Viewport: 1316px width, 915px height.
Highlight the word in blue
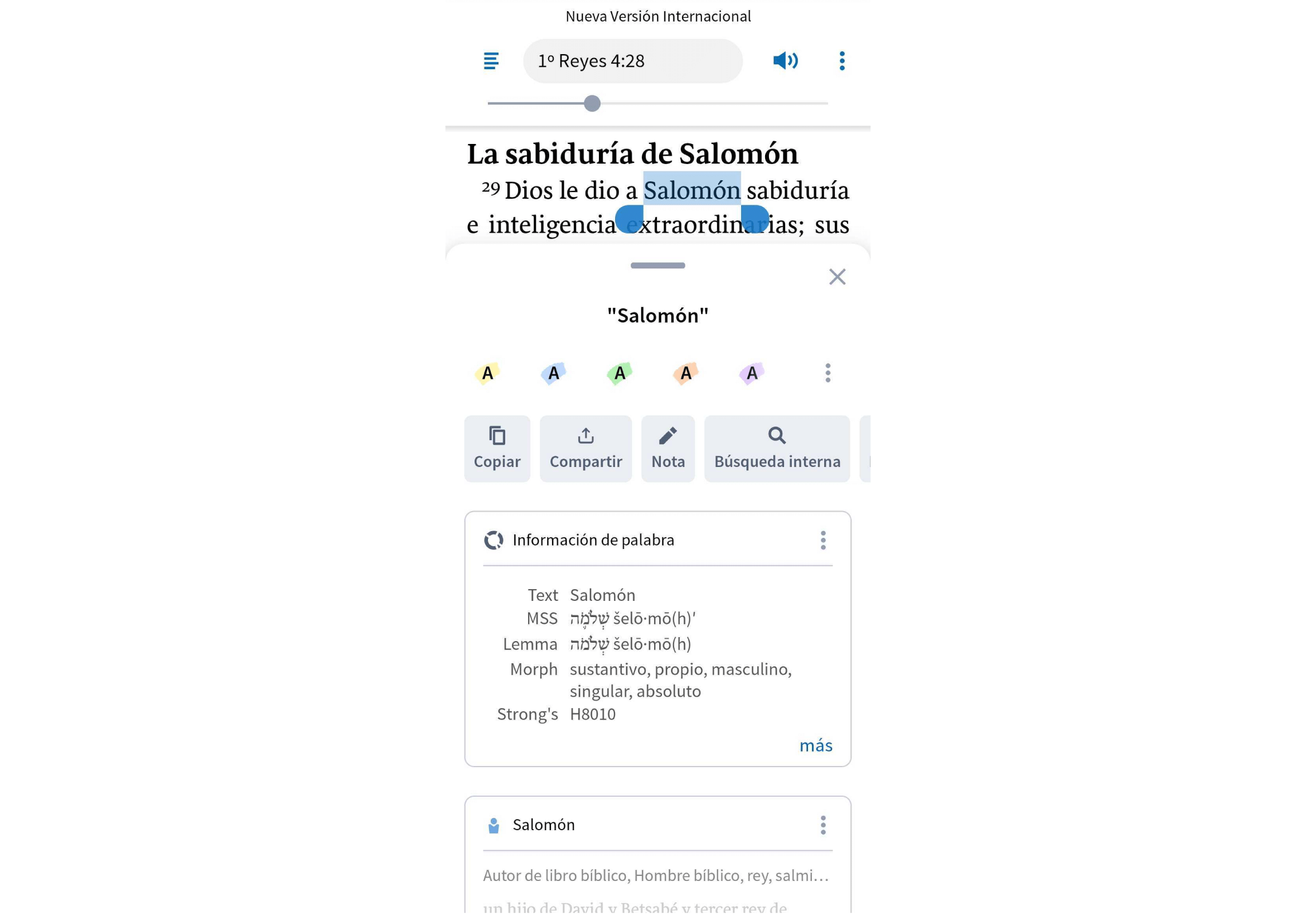pos(553,373)
